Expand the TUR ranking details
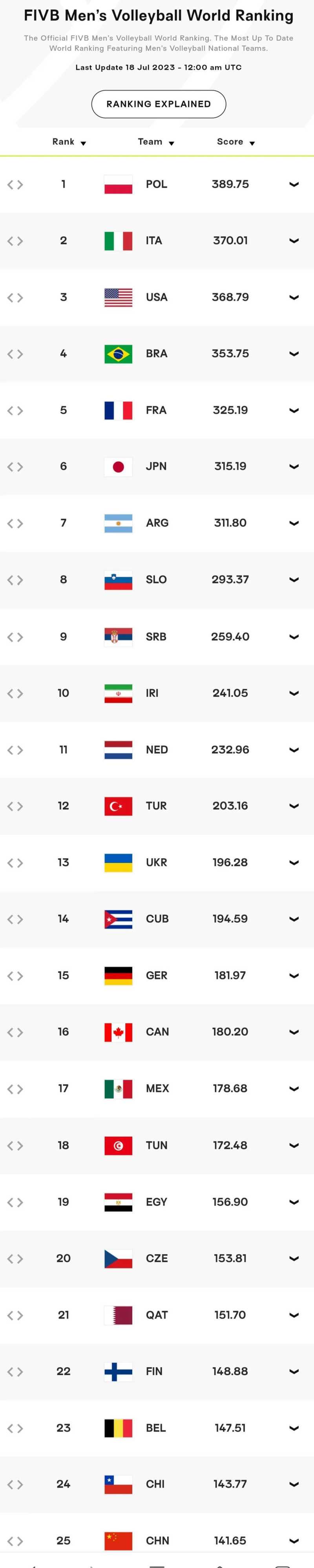Screen dimensions: 314x1568 (293, 806)
